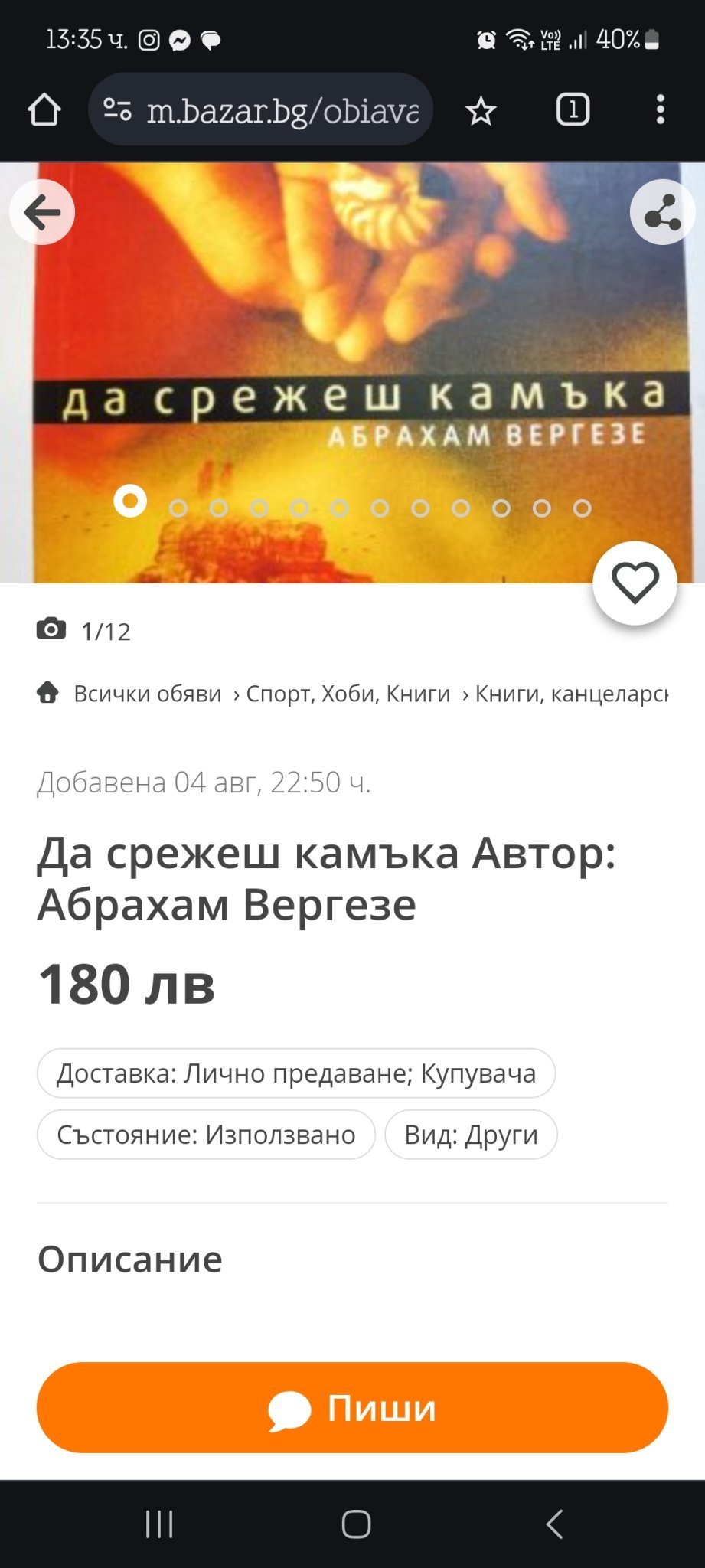705x1568 pixels.
Task: Tap the orange Пиши message button
Action: pyautogui.click(x=352, y=1407)
